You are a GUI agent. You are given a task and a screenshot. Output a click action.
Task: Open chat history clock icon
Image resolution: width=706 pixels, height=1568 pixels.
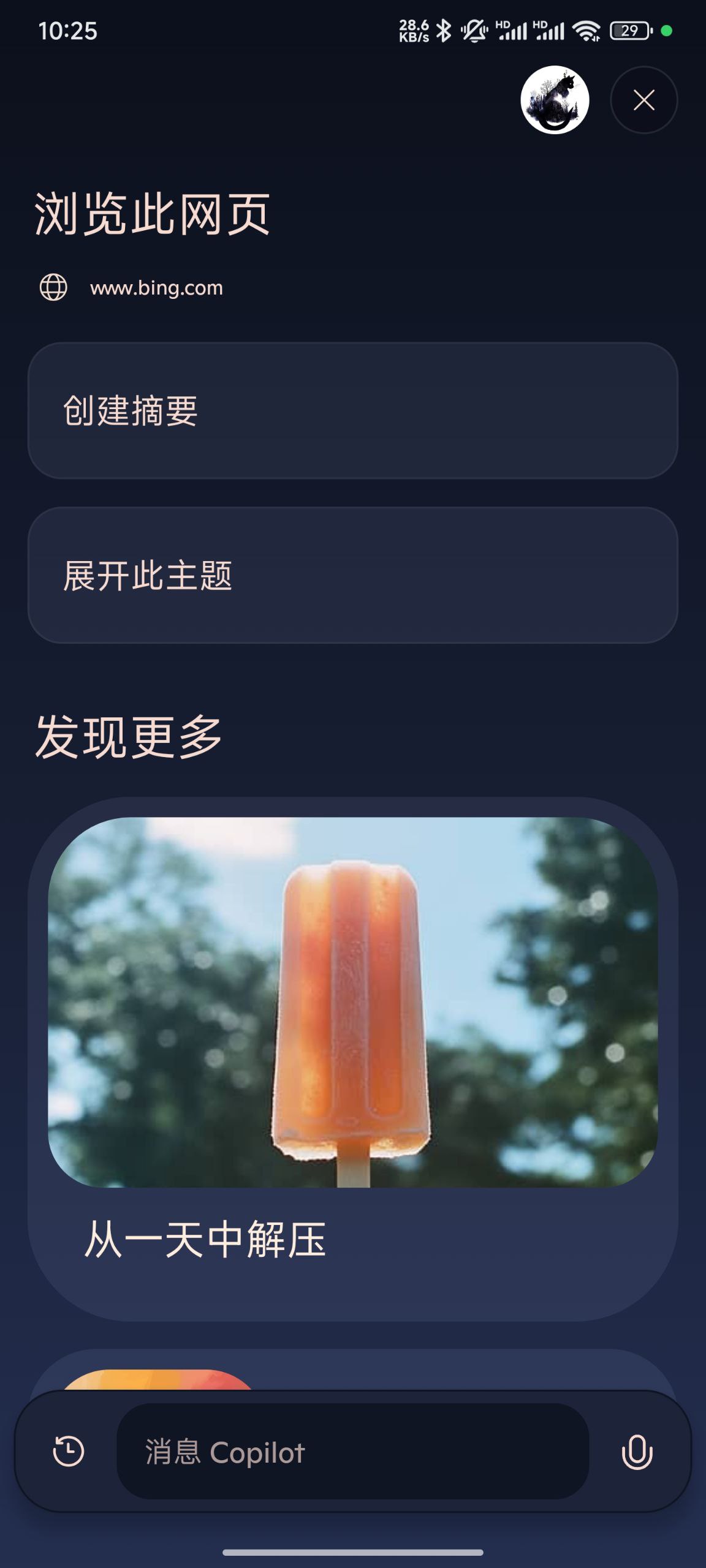click(69, 1451)
